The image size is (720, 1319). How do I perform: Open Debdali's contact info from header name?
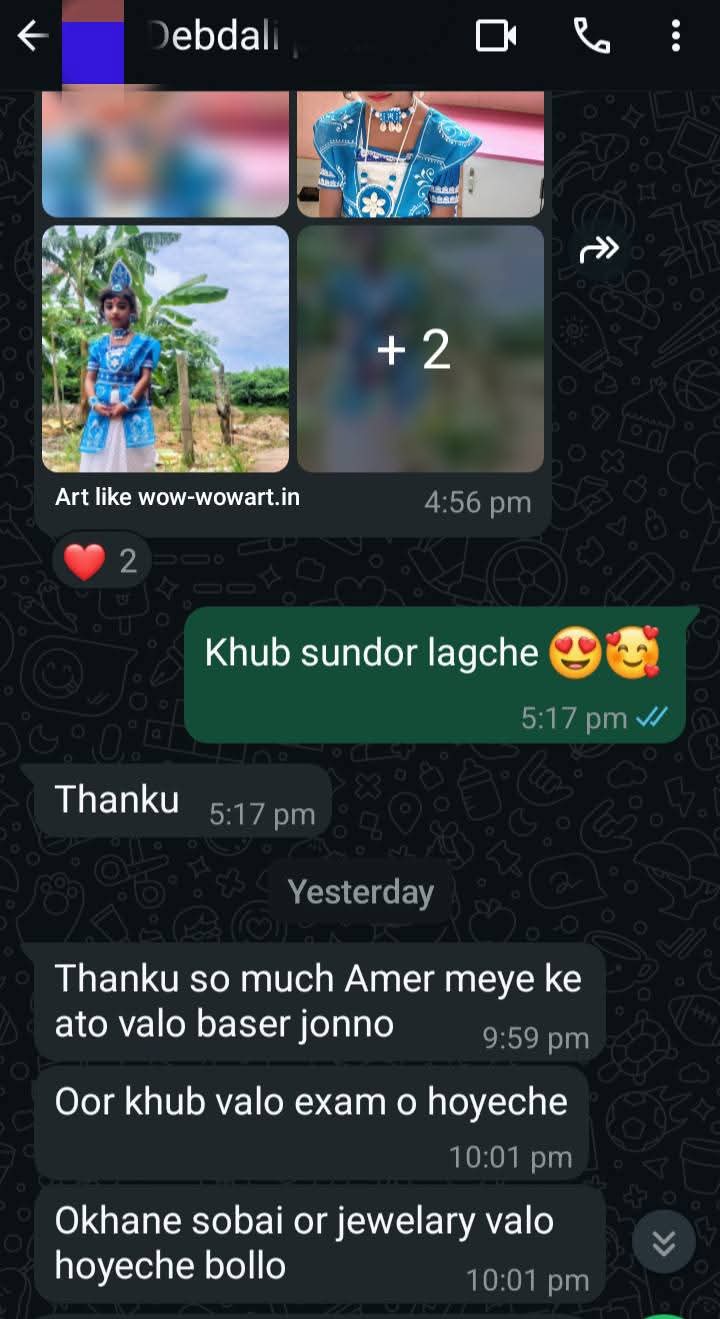215,38
